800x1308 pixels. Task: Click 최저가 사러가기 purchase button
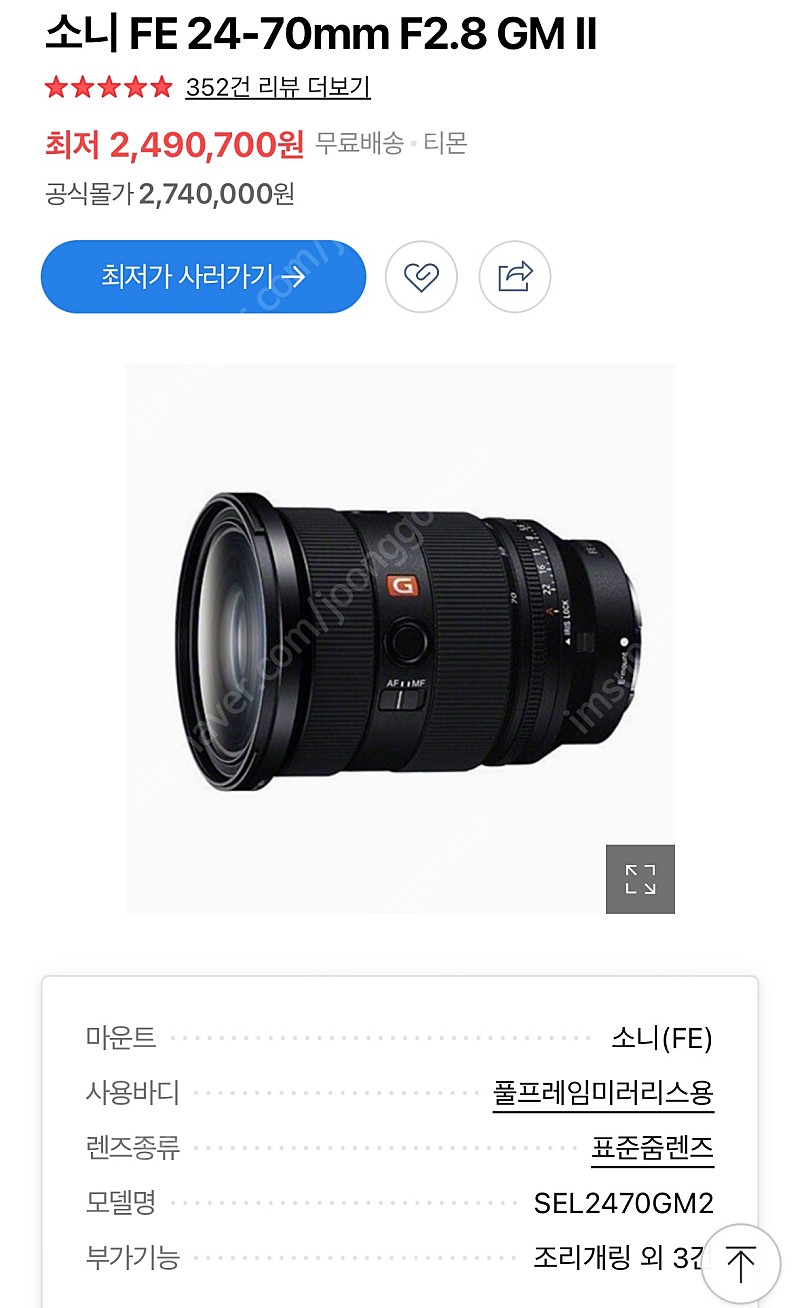pyautogui.click(x=203, y=277)
